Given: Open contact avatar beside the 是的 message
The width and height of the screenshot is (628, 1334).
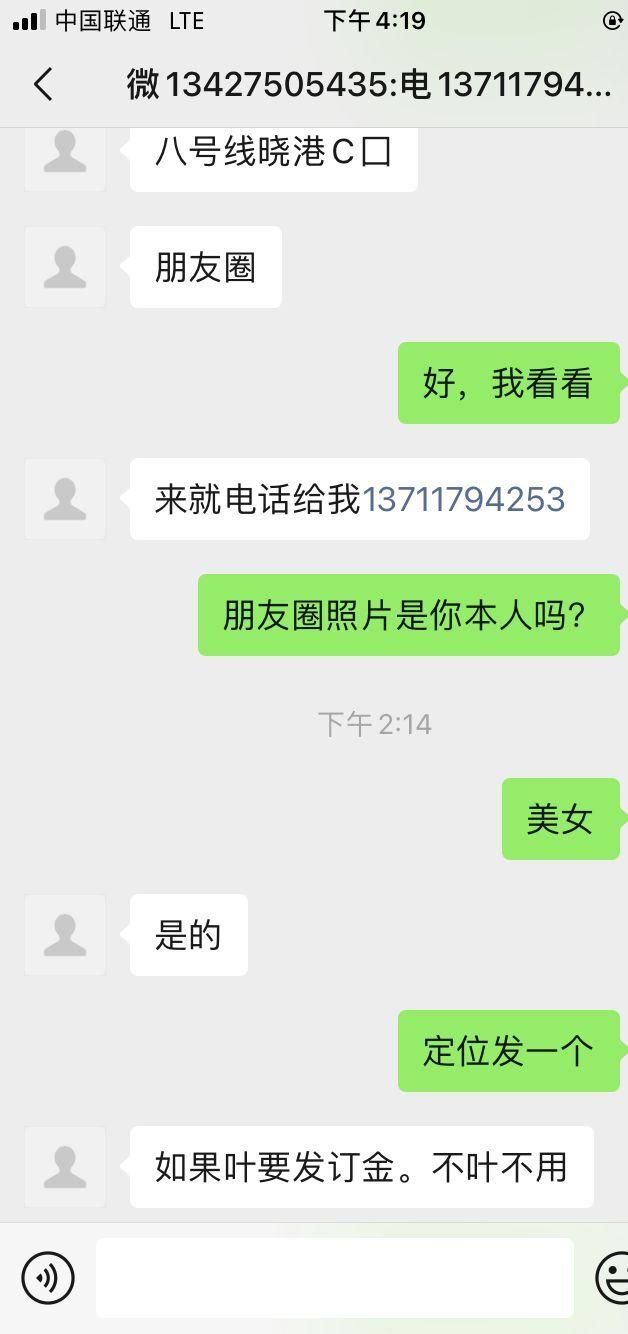Looking at the screenshot, I should (x=65, y=935).
